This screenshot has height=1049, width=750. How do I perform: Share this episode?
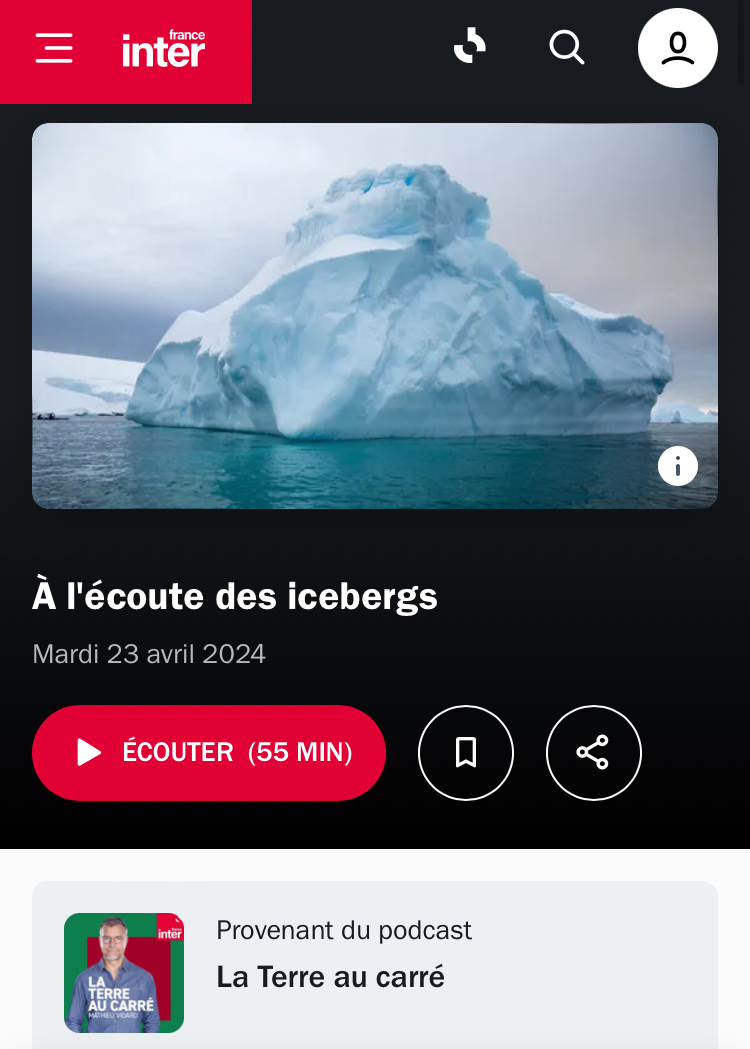pyautogui.click(x=594, y=753)
